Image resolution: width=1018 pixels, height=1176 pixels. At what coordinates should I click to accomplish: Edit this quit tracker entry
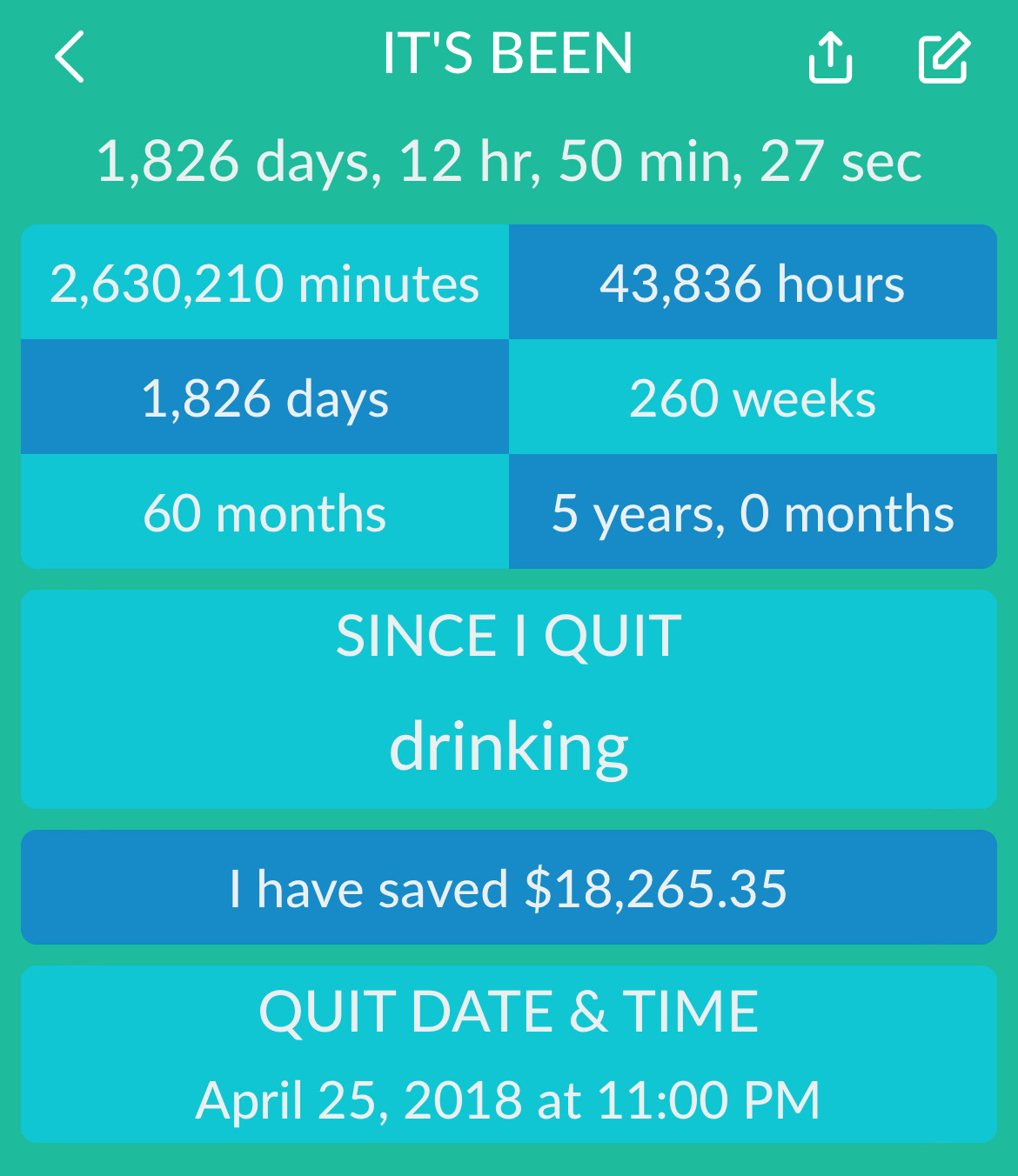click(944, 57)
